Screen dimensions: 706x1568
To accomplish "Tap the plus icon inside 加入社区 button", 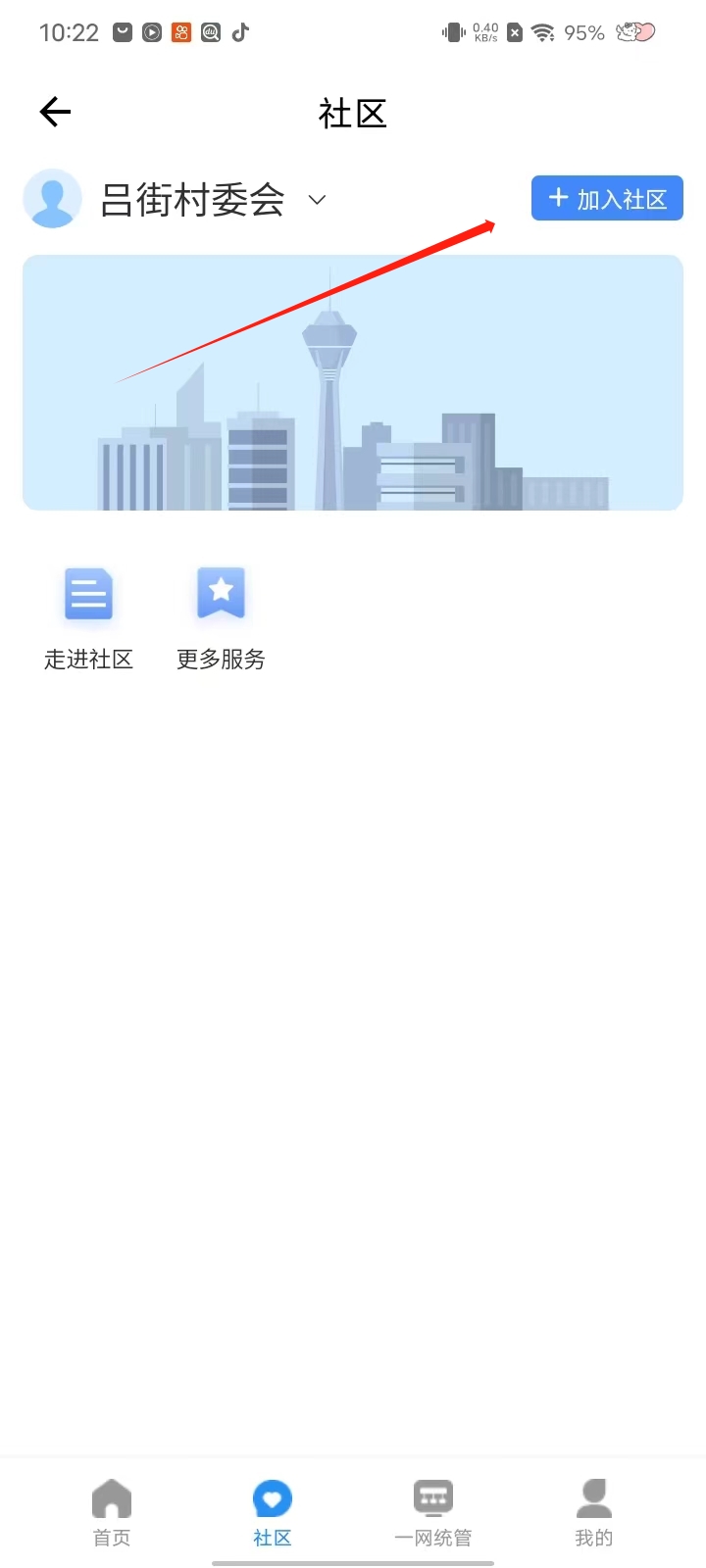I will tap(557, 198).
